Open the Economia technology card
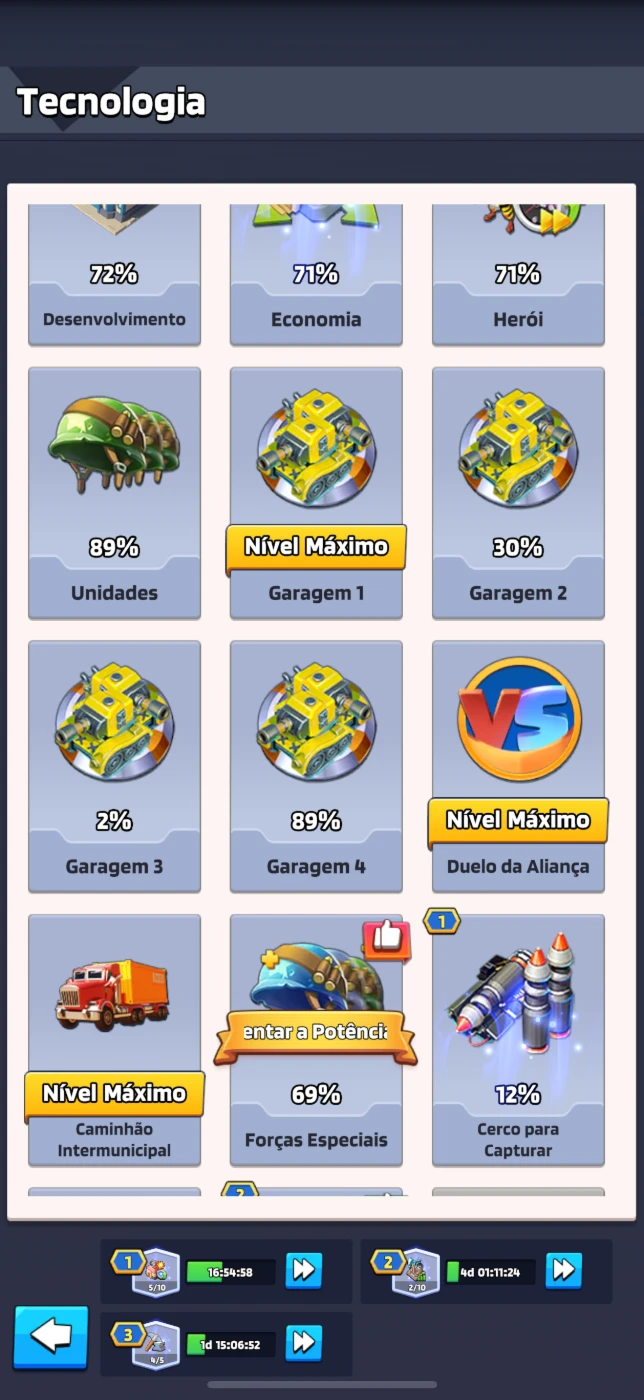The image size is (644, 1400). pyautogui.click(x=316, y=275)
